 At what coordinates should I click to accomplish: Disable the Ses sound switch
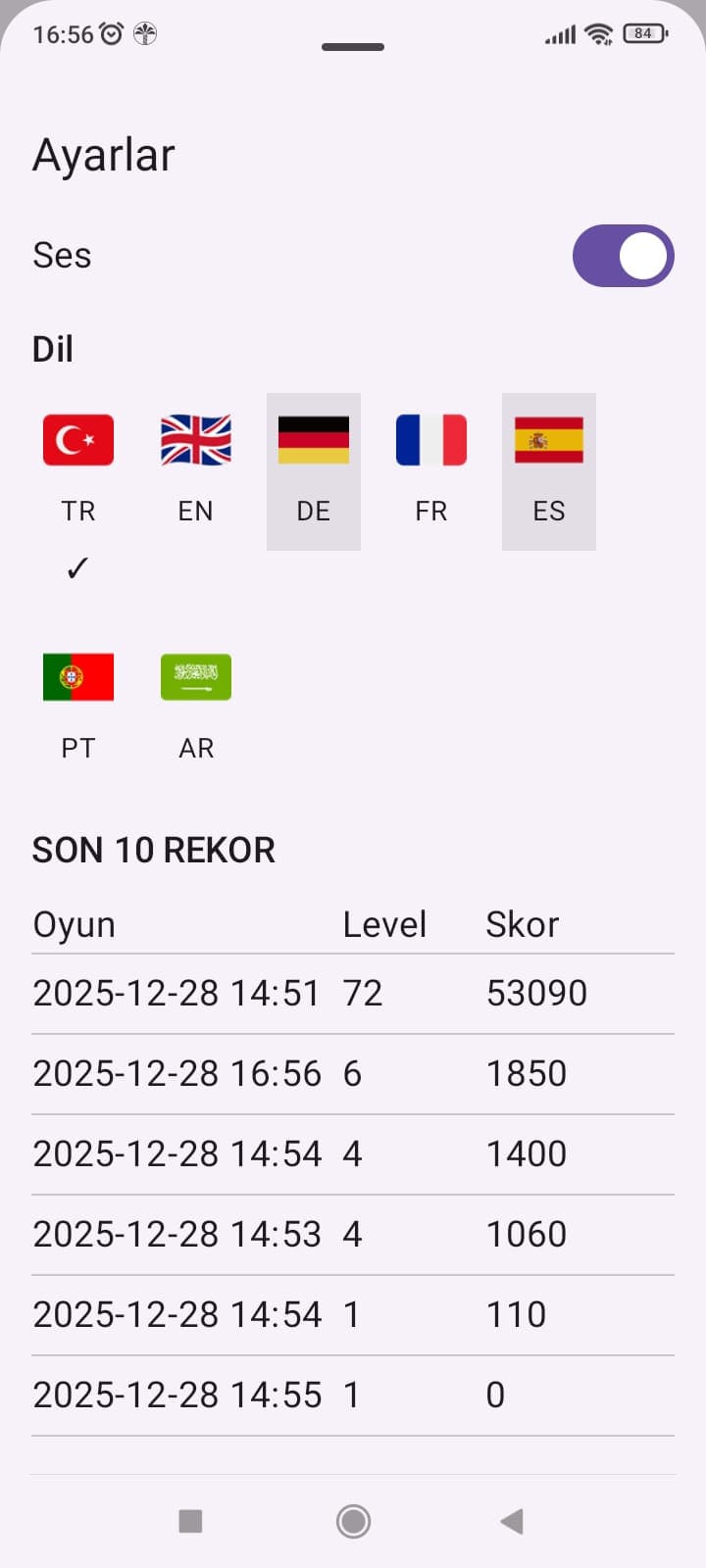[x=624, y=255]
